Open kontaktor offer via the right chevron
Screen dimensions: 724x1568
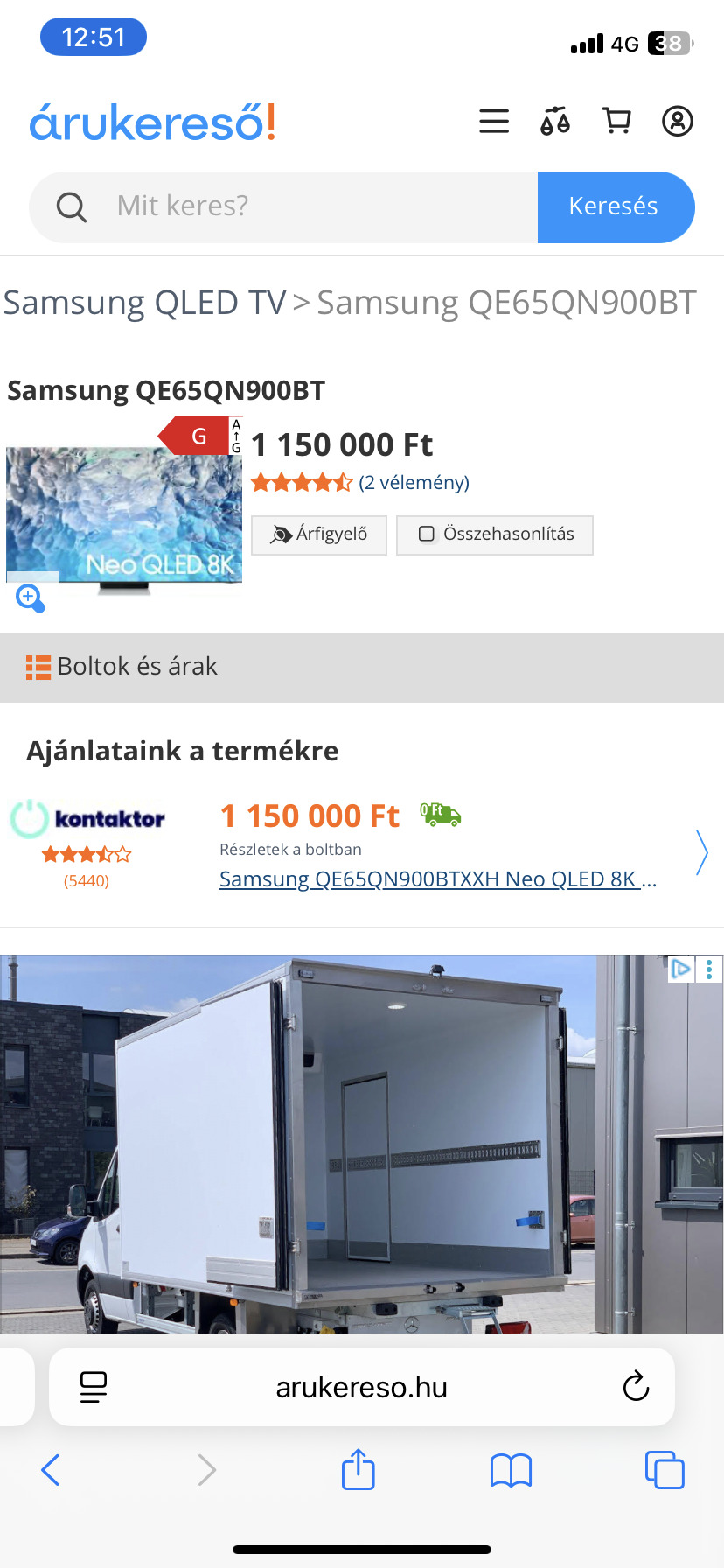point(701,851)
